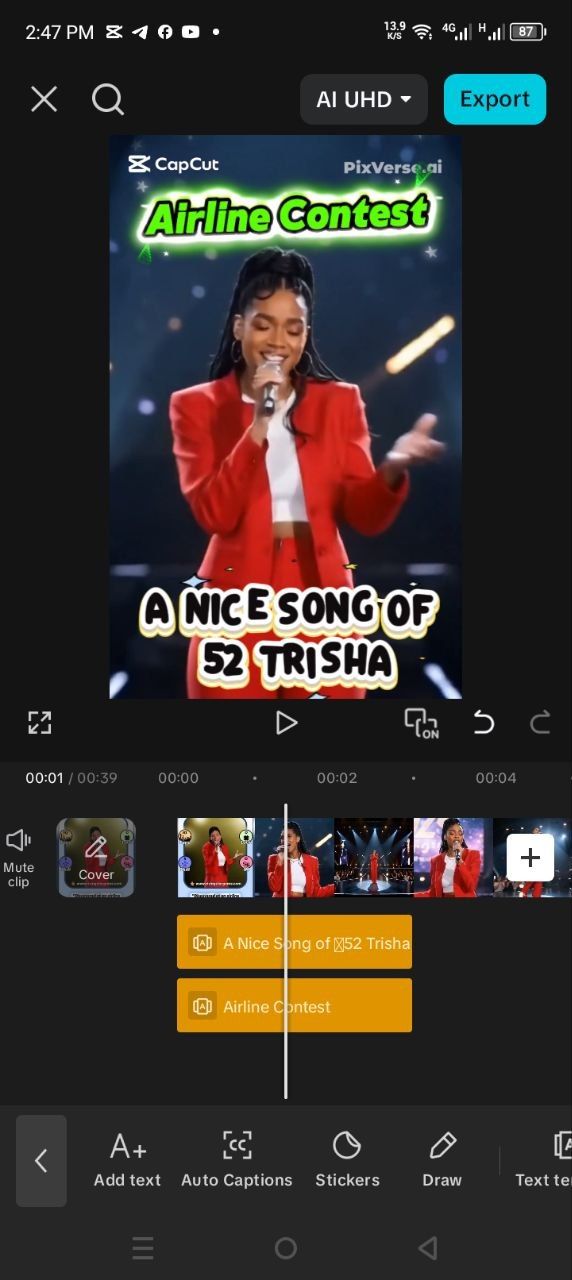Toggle the keyframe ON icon
The image size is (572, 1280).
[x=421, y=723]
